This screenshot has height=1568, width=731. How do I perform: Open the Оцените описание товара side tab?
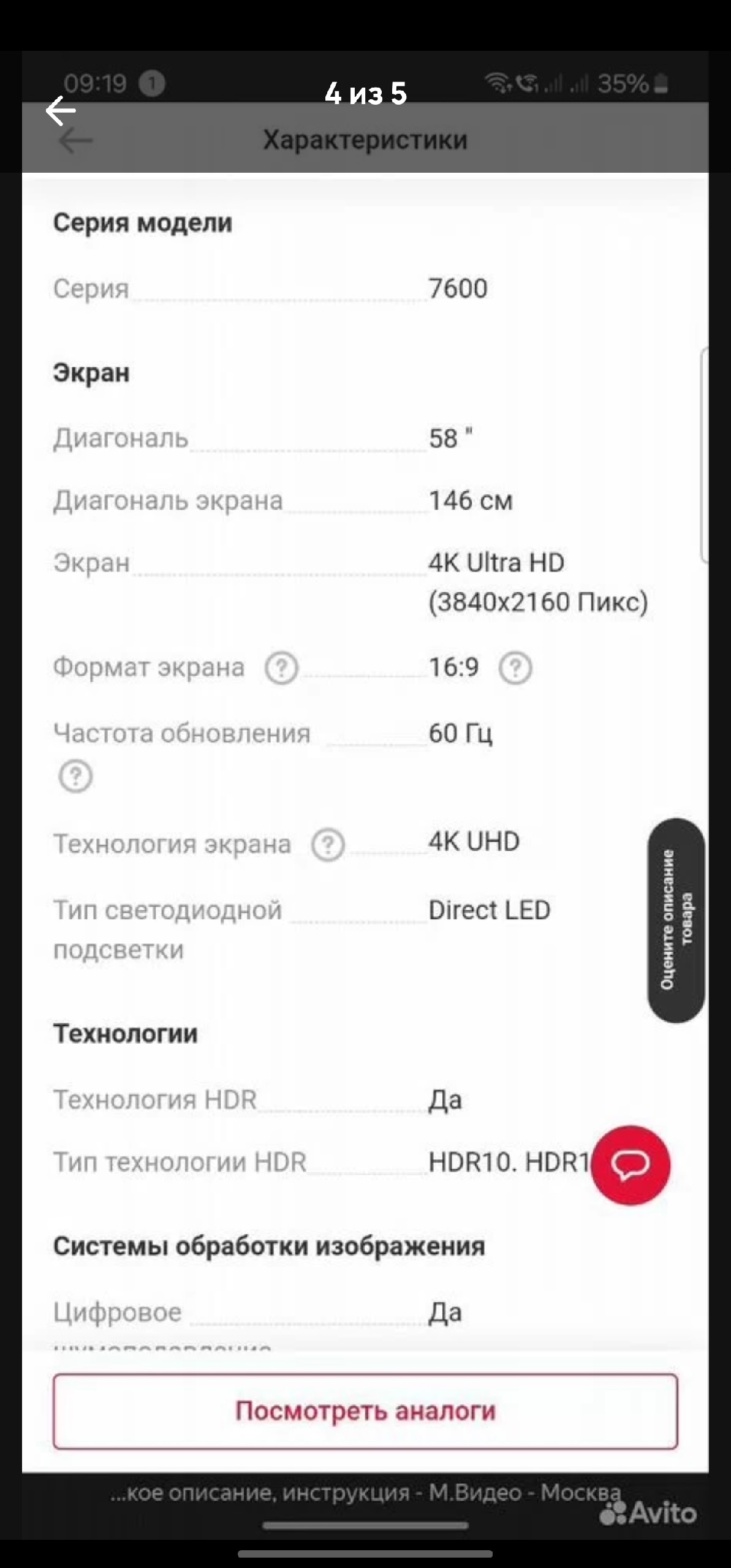pos(674,915)
